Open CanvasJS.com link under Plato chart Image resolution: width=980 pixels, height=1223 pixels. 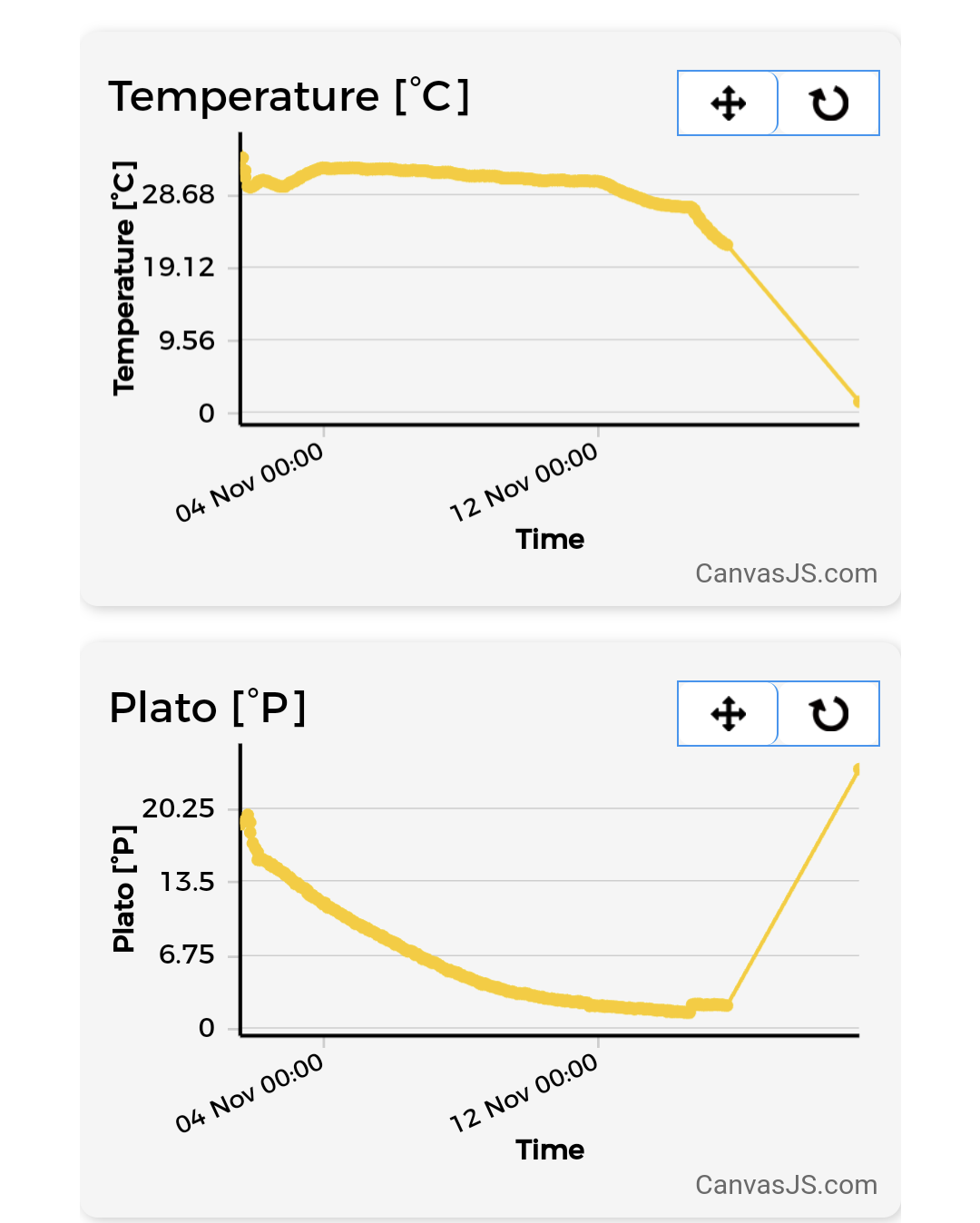tap(786, 1185)
